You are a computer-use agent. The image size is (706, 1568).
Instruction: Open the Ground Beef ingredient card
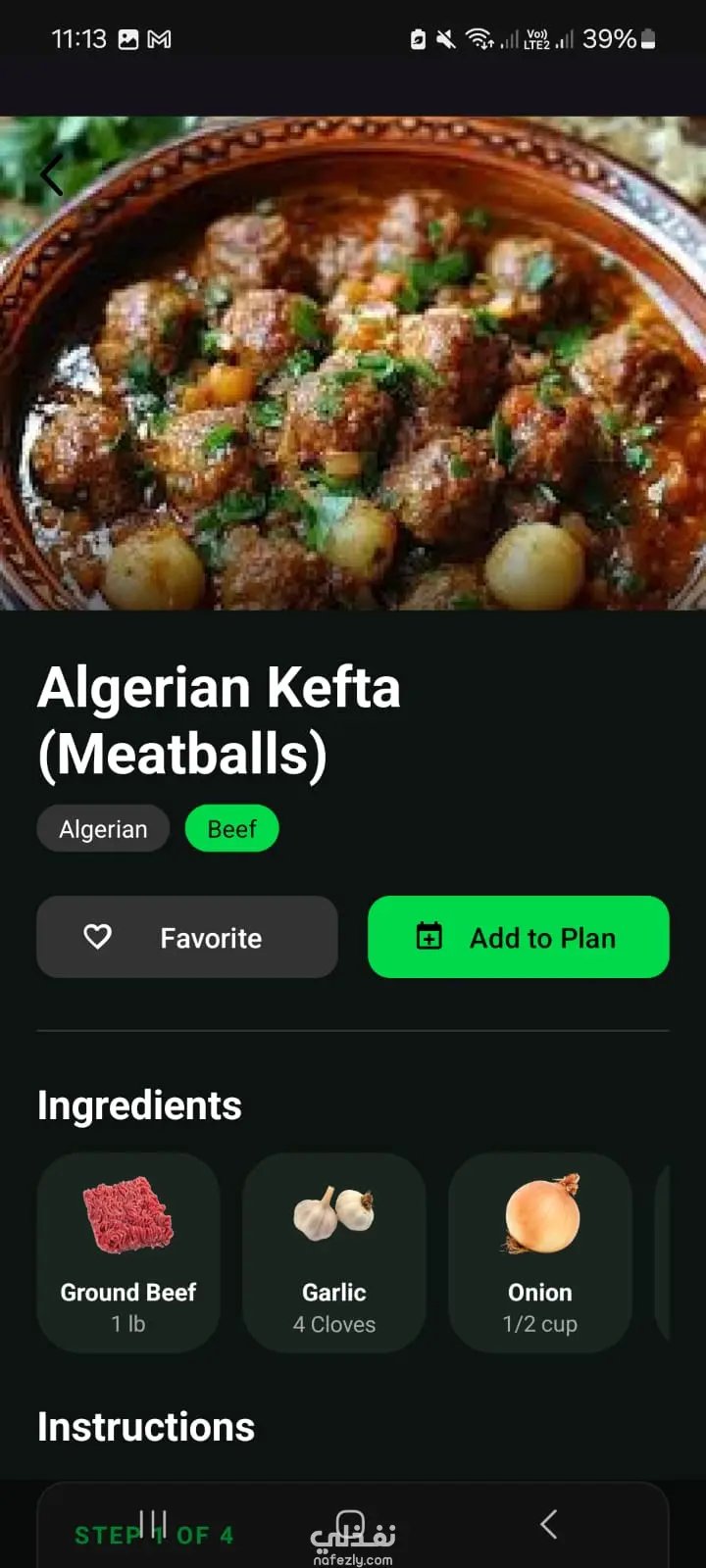pos(128,1252)
